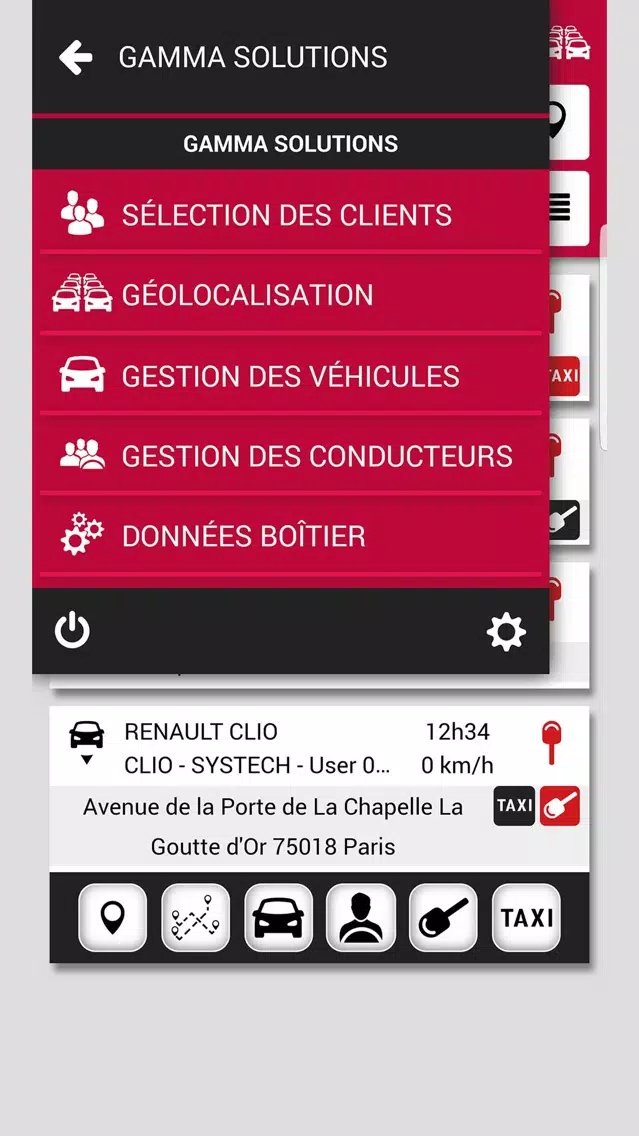Open the driver profile button
Screen dimensions: 639x1136
(361, 918)
